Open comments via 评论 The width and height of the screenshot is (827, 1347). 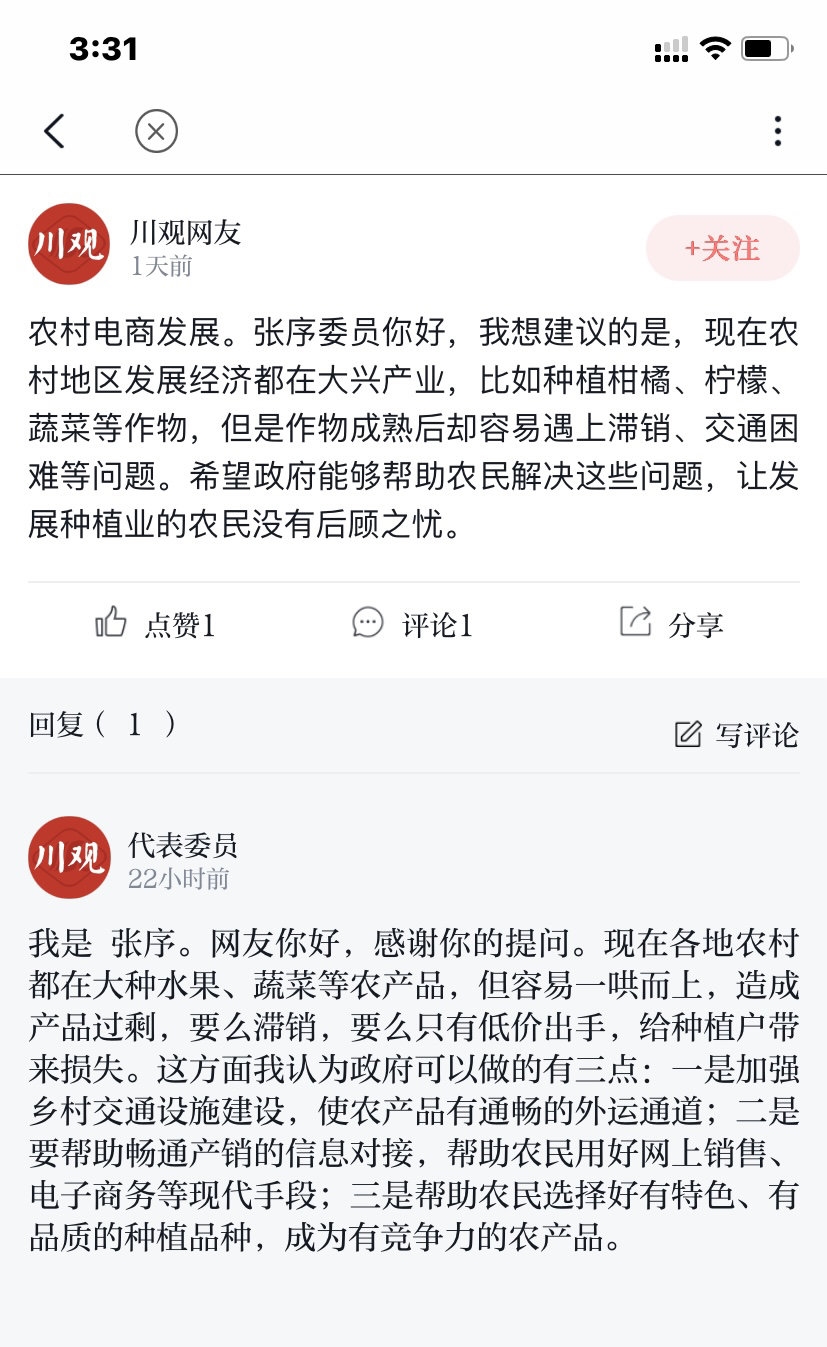coord(412,624)
